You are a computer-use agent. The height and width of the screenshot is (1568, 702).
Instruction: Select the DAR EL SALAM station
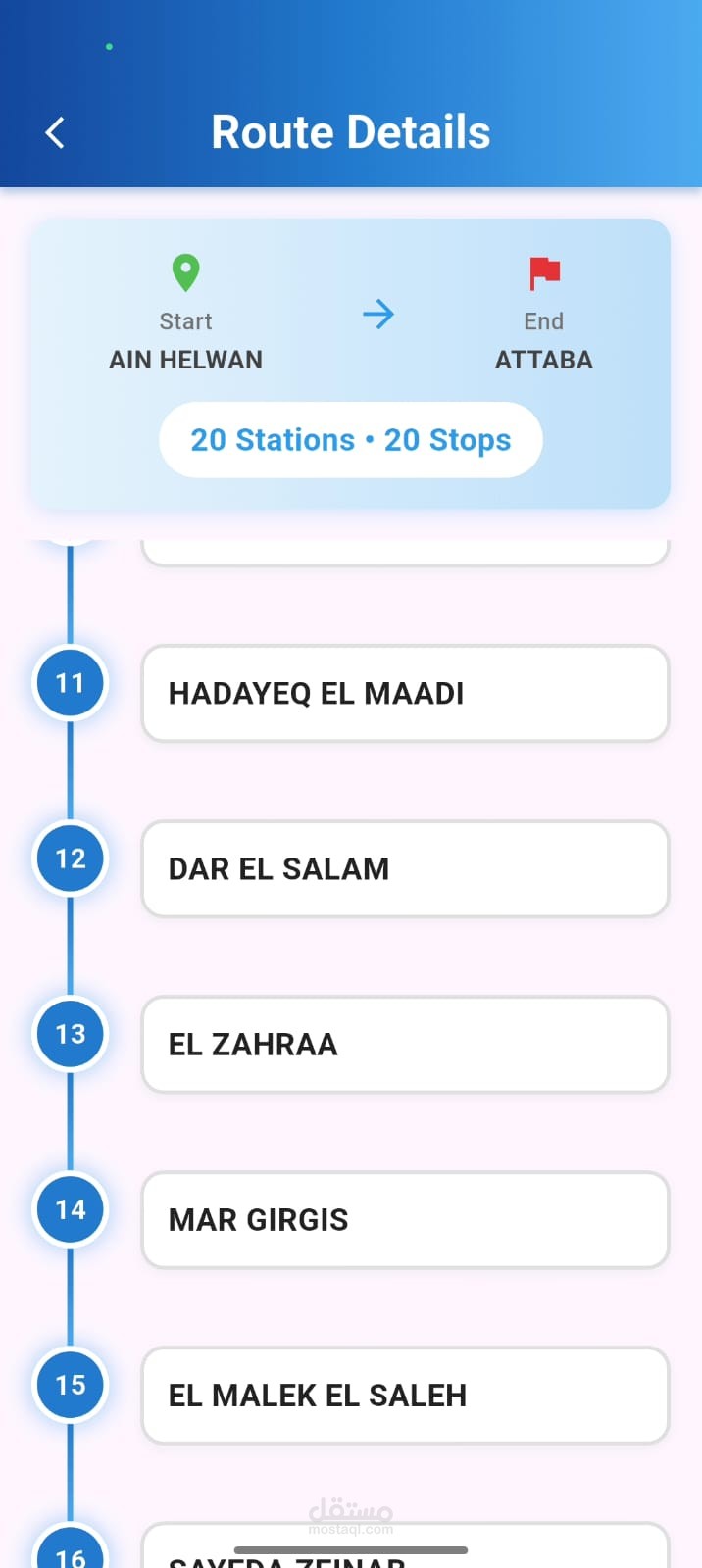tap(405, 868)
